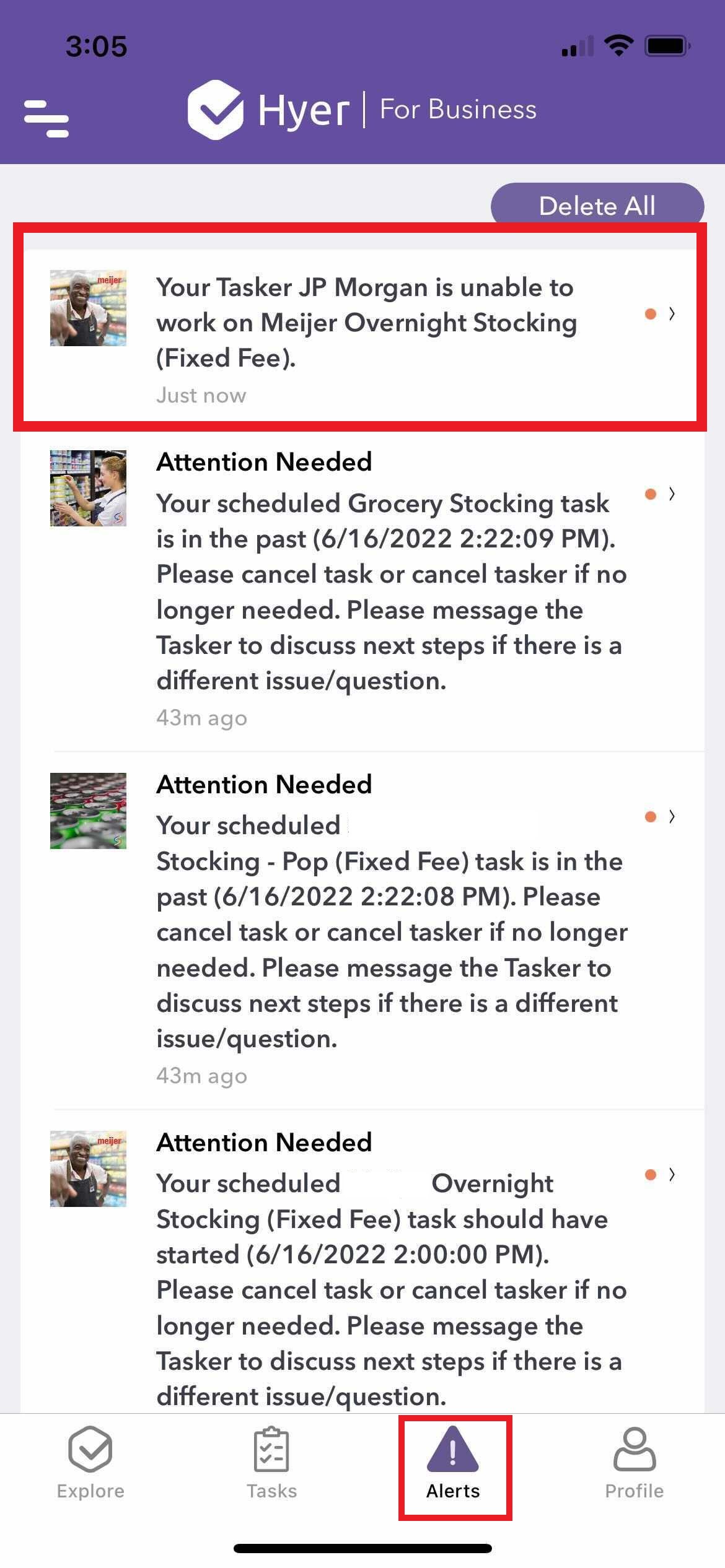This screenshot has height=1568, width=725.
Task: Open the Grocery Stocking alert chevron
Action: point(673,494)
